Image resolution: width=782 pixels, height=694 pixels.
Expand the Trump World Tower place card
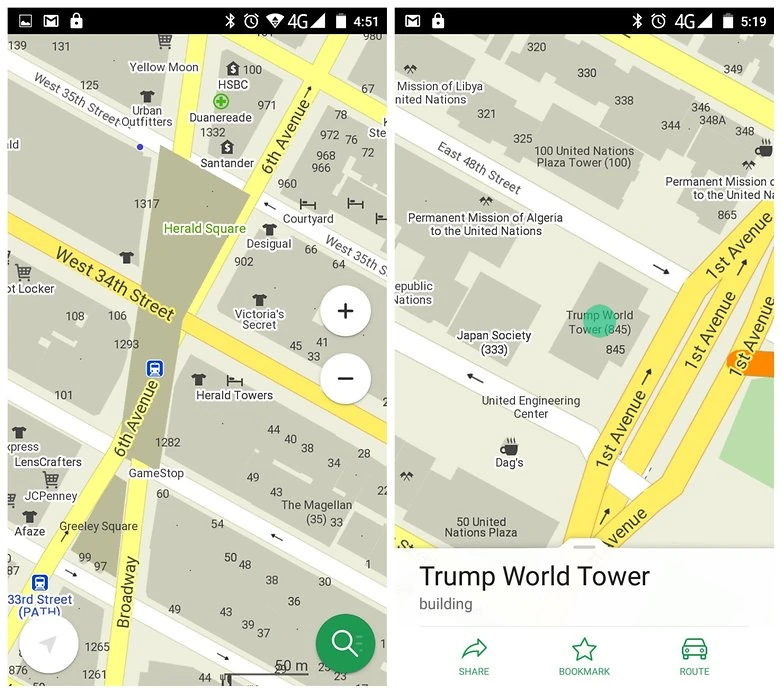584,547
